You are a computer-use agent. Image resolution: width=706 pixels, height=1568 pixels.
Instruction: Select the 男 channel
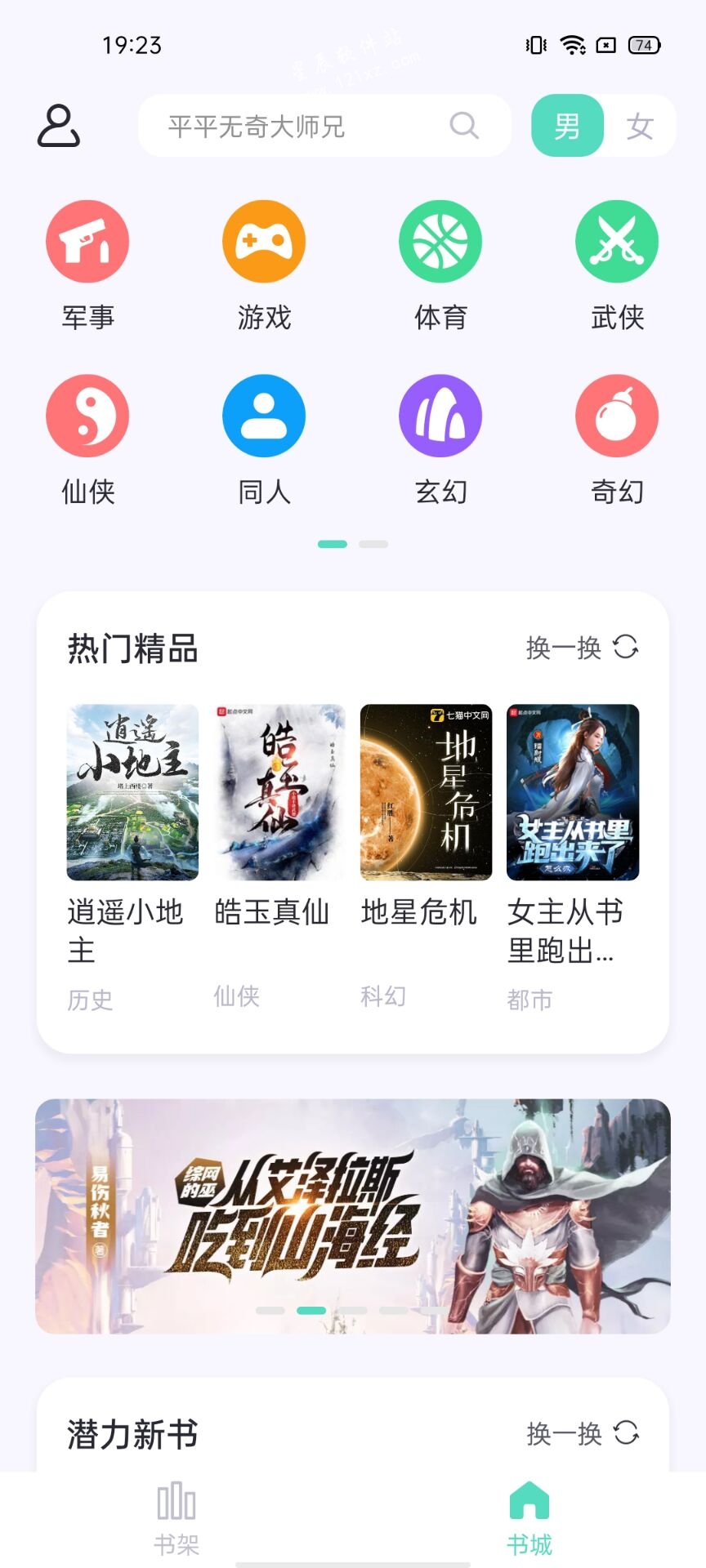click(567, 126)
